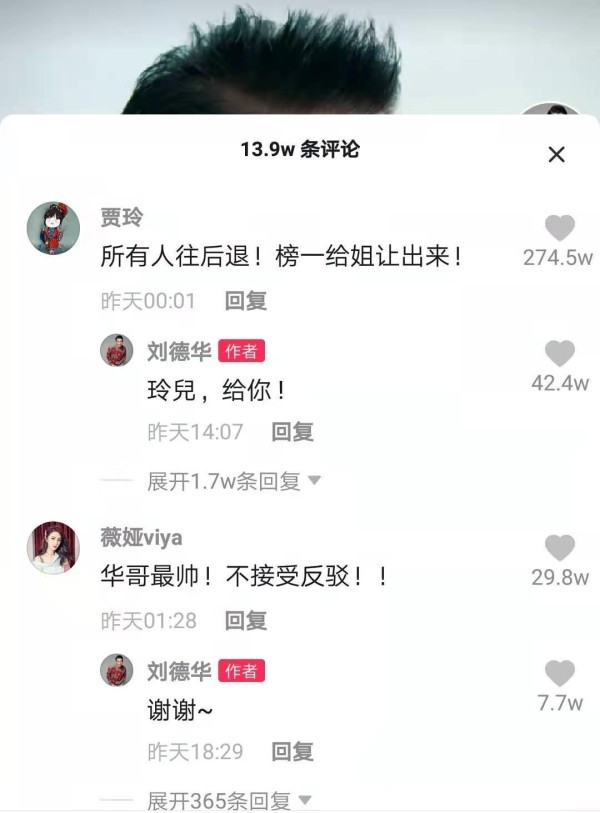This screenshot has width=600, height=813.
Task: Like 刘德华's "谢谢~" reply
Action: tap(560, 673)
